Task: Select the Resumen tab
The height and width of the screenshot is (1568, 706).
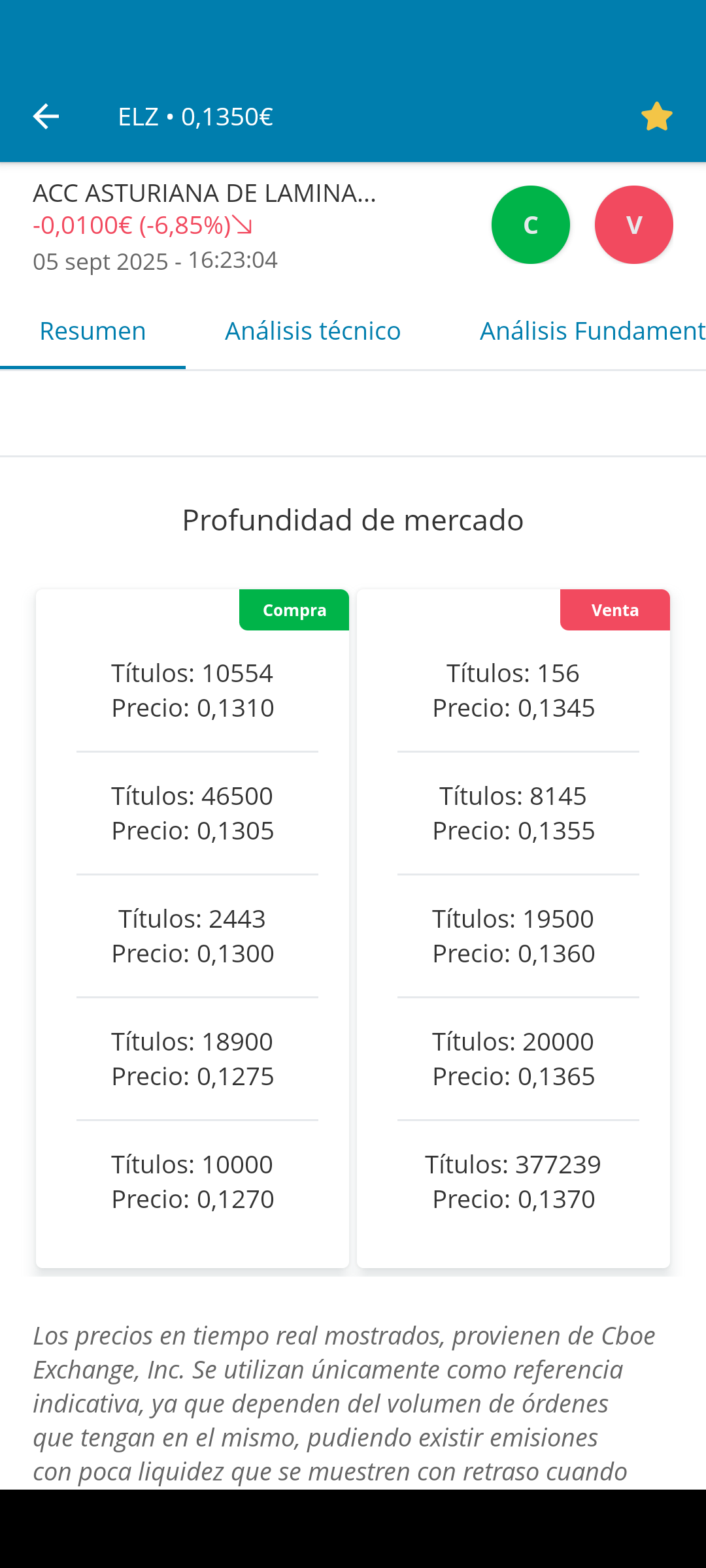Action: click(x=93, y=331)
